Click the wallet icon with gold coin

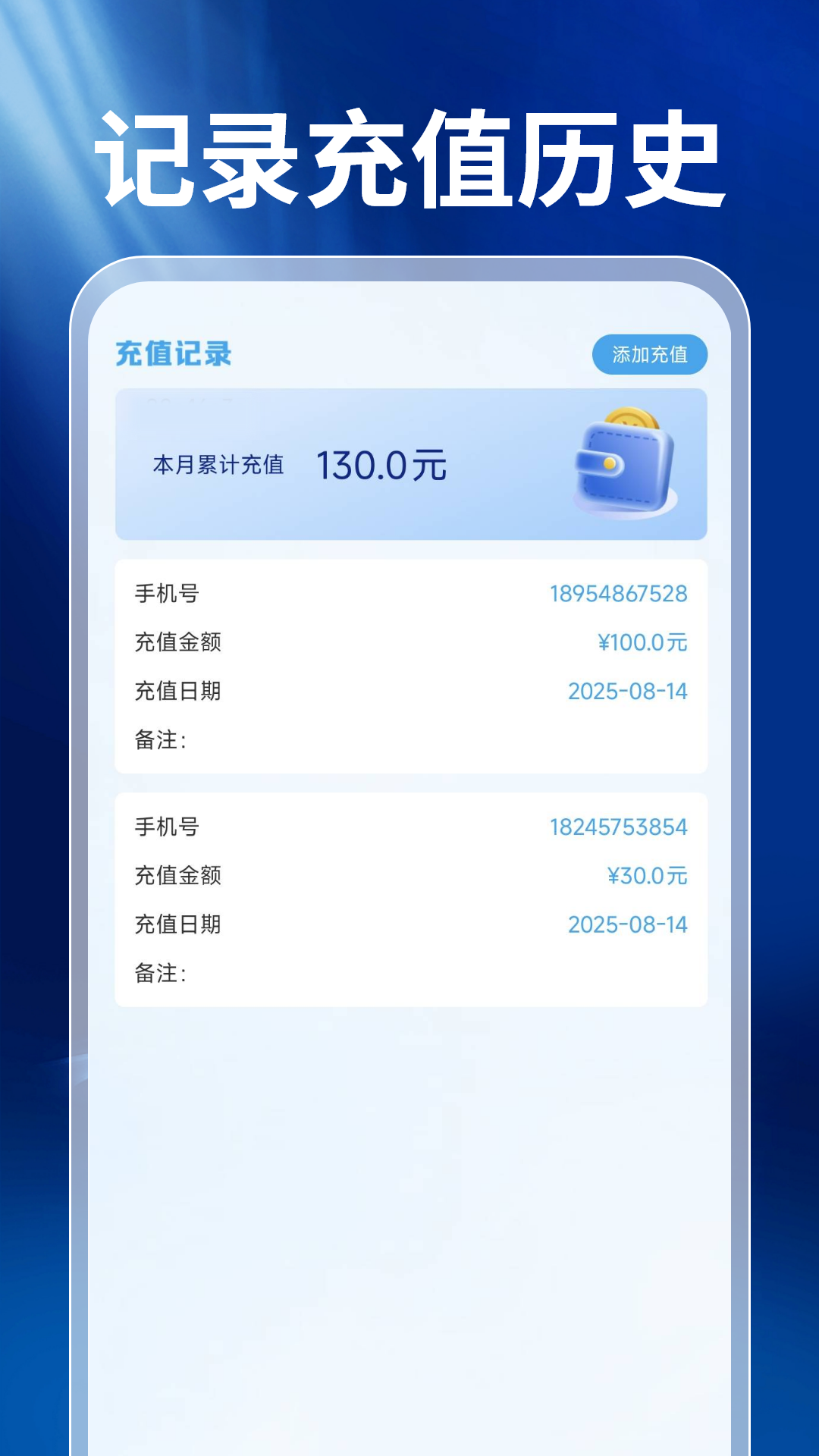click(622, 466)
